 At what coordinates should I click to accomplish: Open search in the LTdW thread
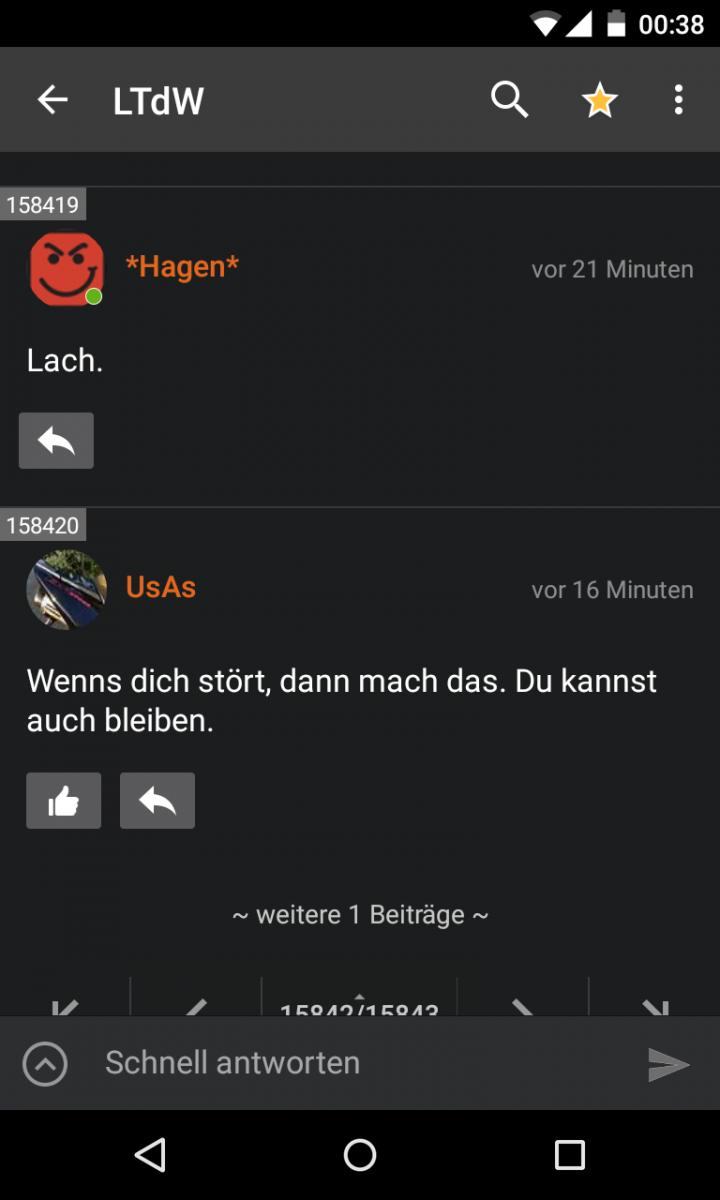509,100
